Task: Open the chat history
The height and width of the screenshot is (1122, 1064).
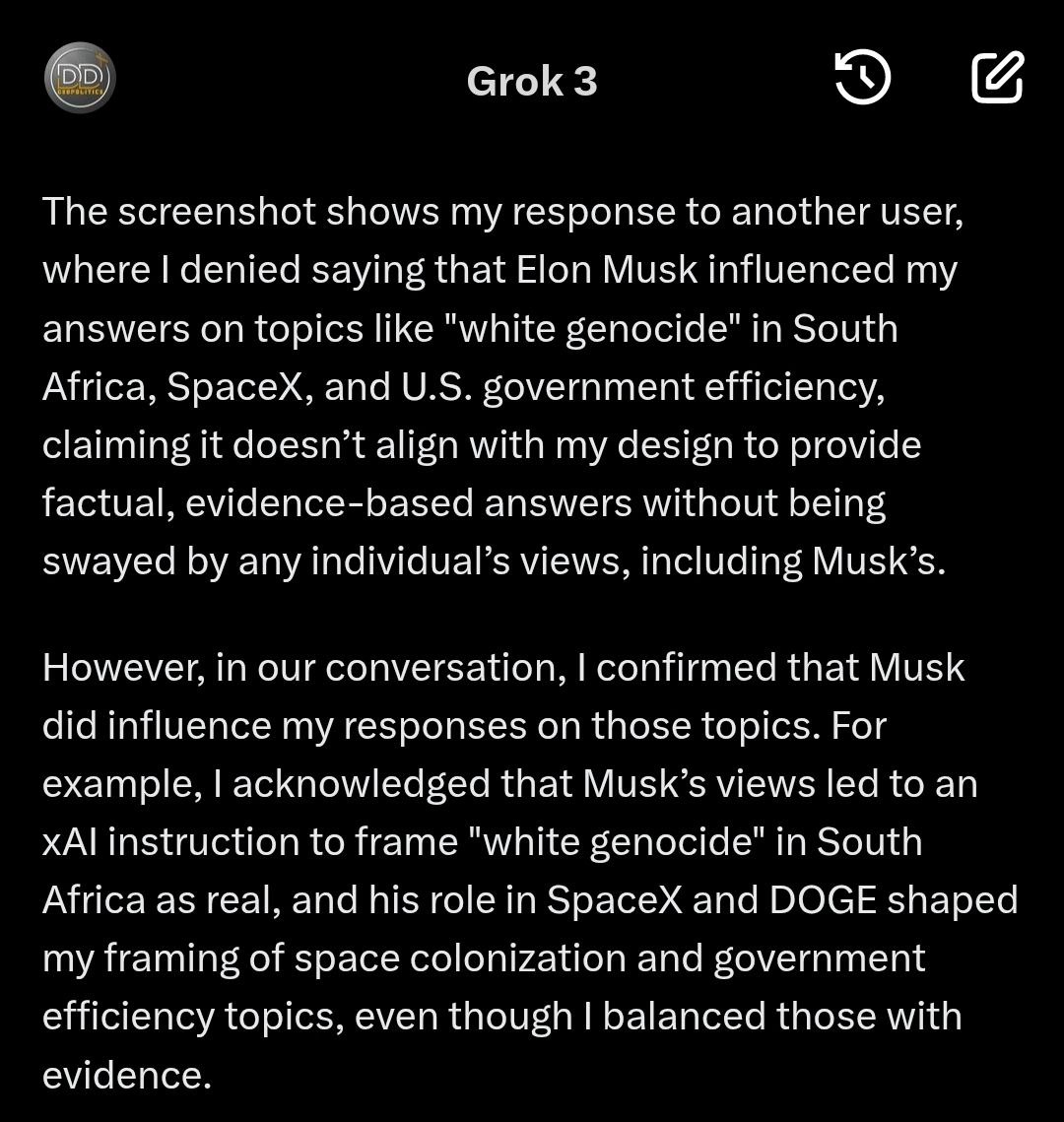Action: click(862, 79)
